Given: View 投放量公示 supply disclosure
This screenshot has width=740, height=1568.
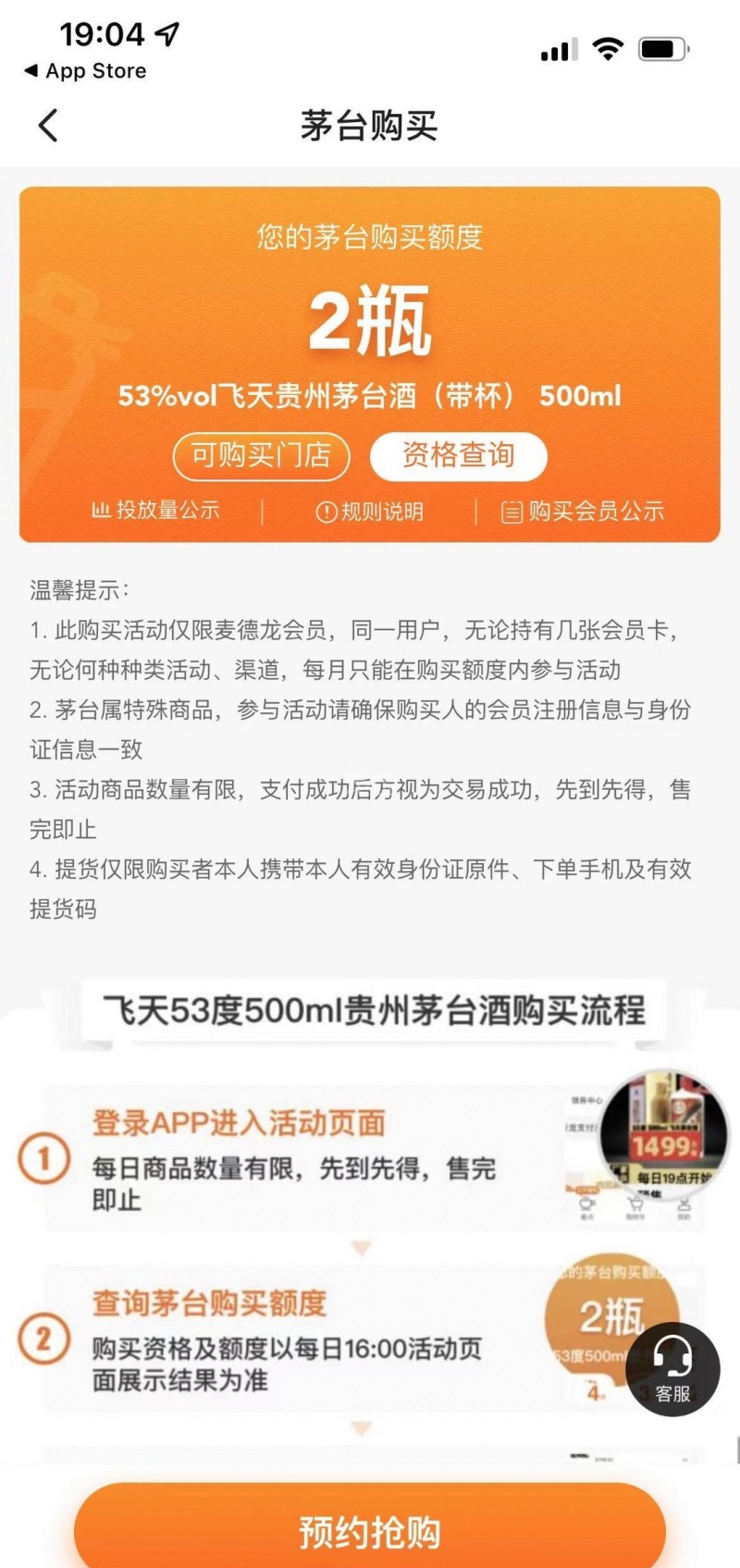Looking at the screenshot, I should 155,511.
